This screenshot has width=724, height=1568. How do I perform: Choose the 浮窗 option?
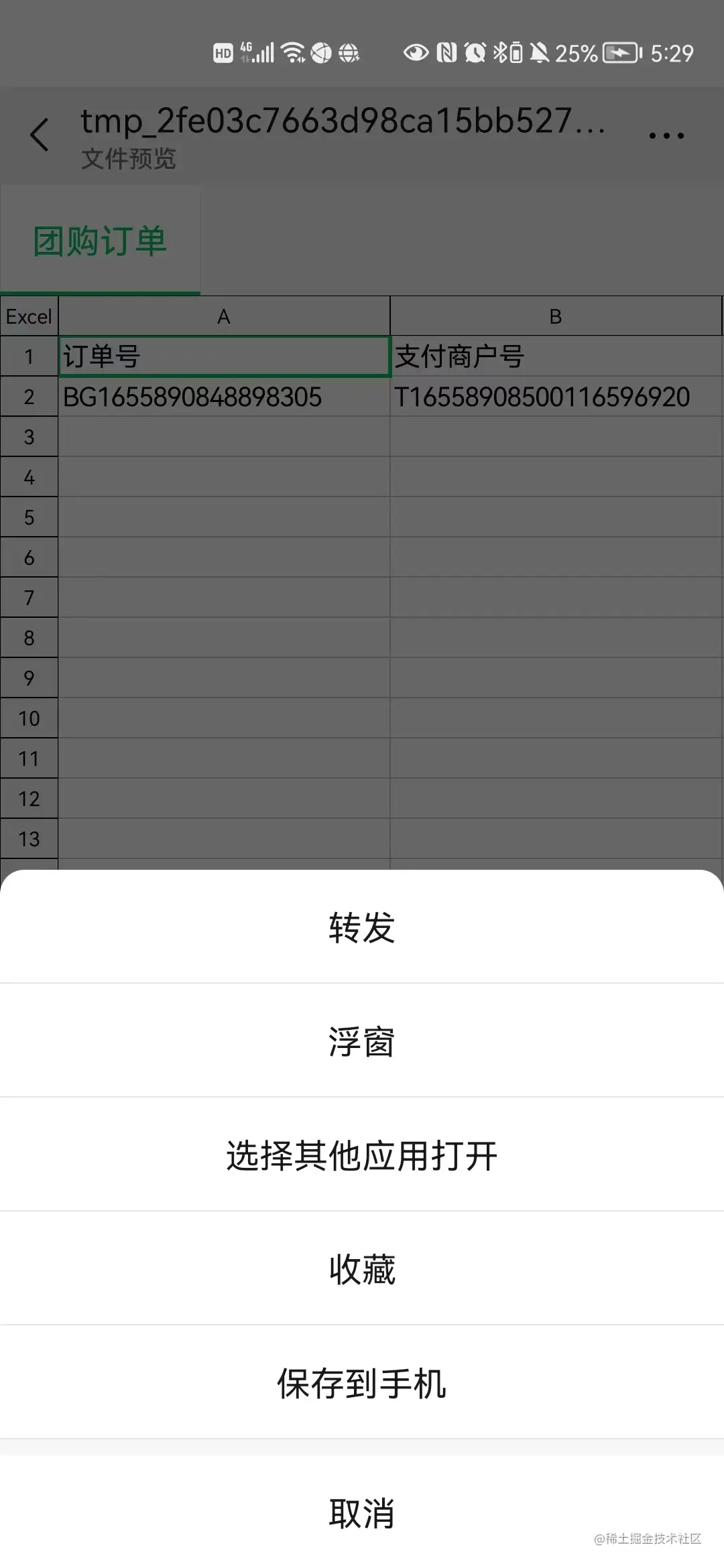[x=362, y=1041]
